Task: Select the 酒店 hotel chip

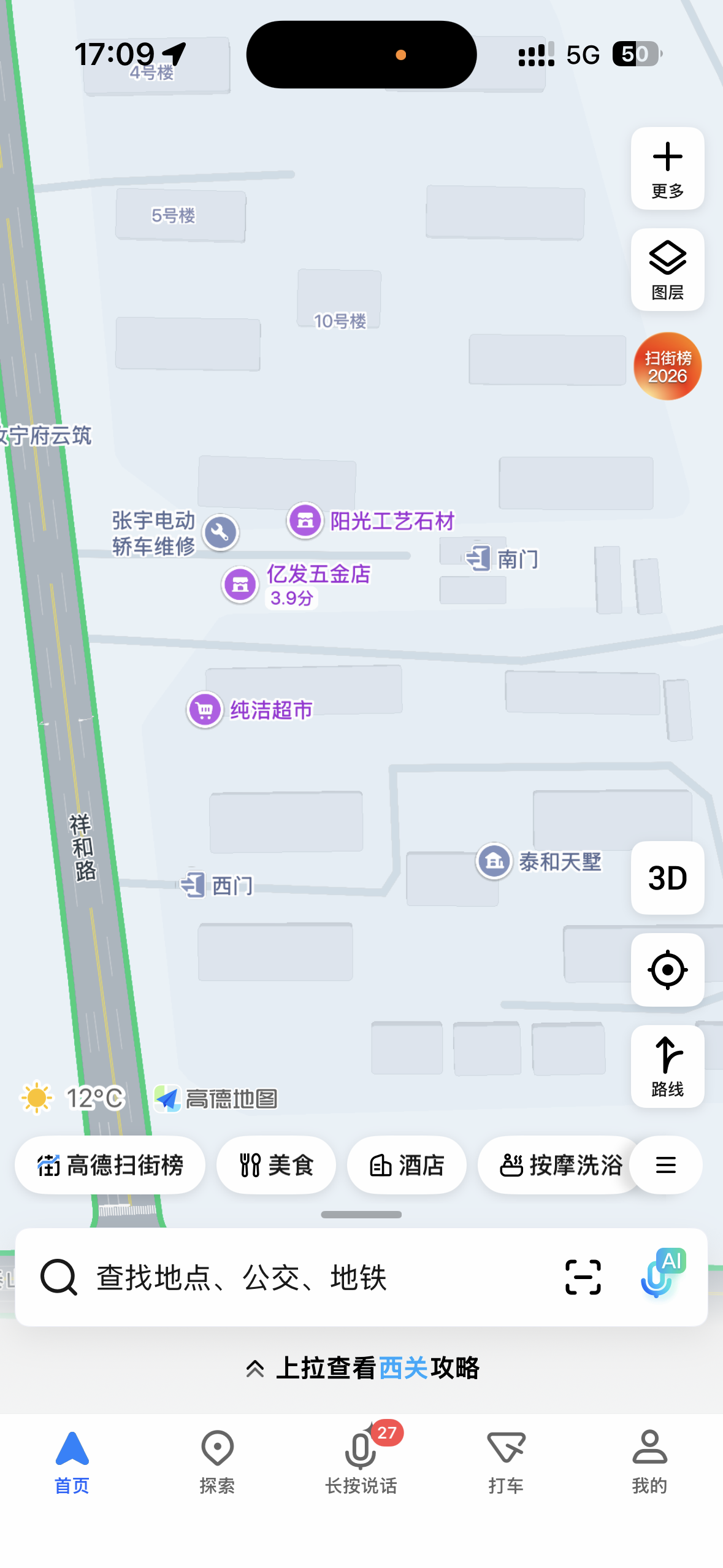Action: pos(407,1165)
